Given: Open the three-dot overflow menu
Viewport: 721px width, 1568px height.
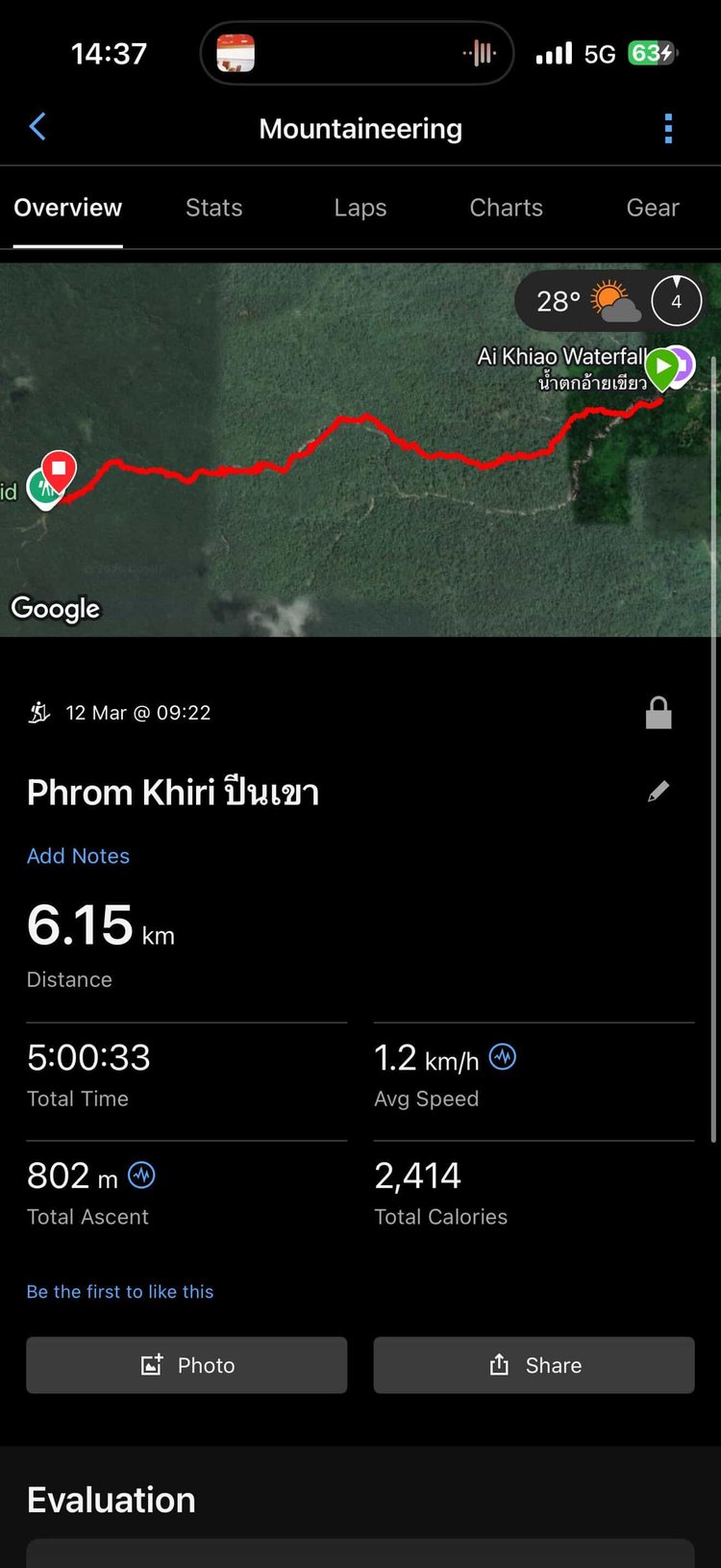Looking at the screenshot, I should coord(668,128).
